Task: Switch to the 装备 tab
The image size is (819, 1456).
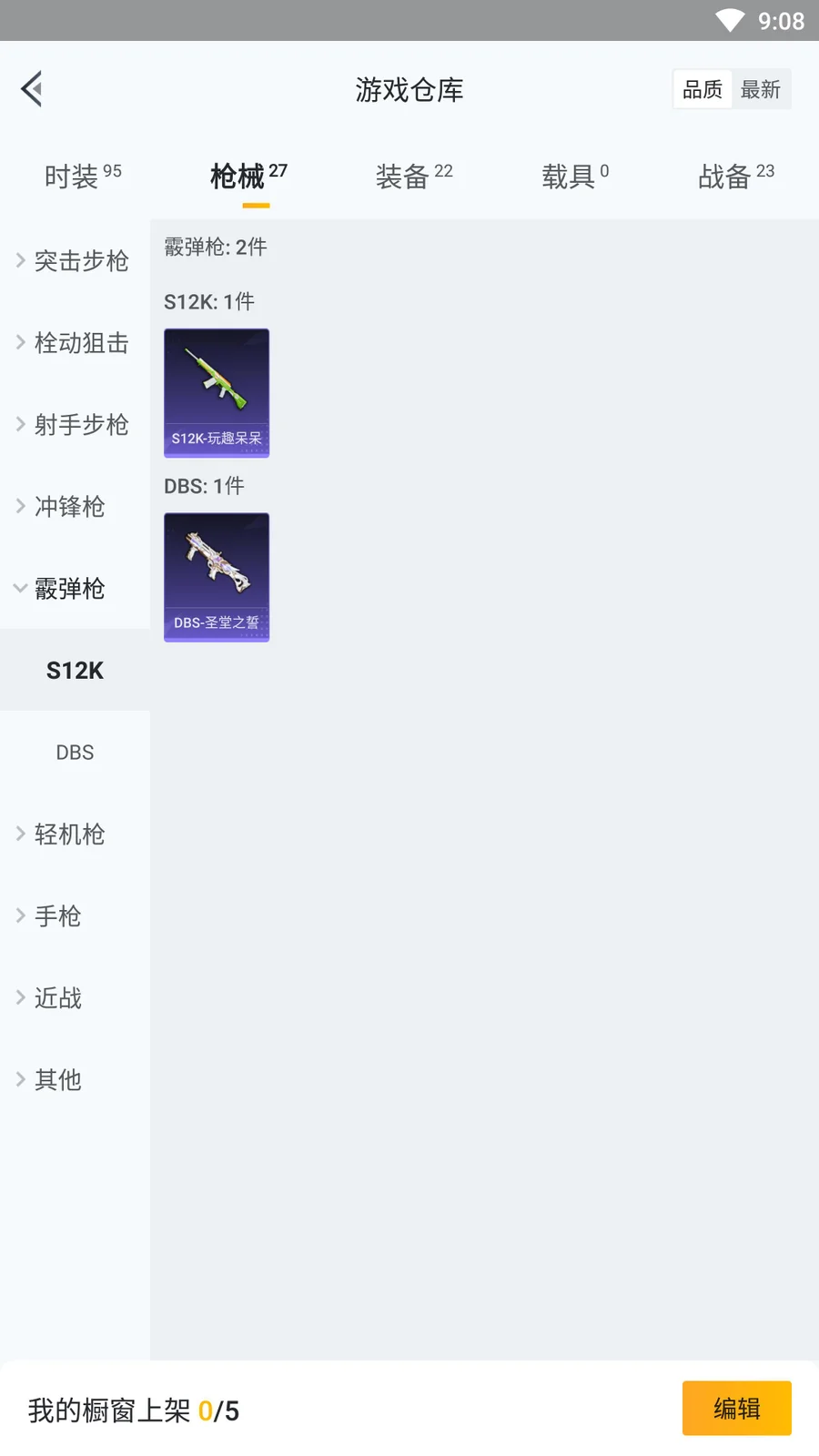Action: (414, 176)
